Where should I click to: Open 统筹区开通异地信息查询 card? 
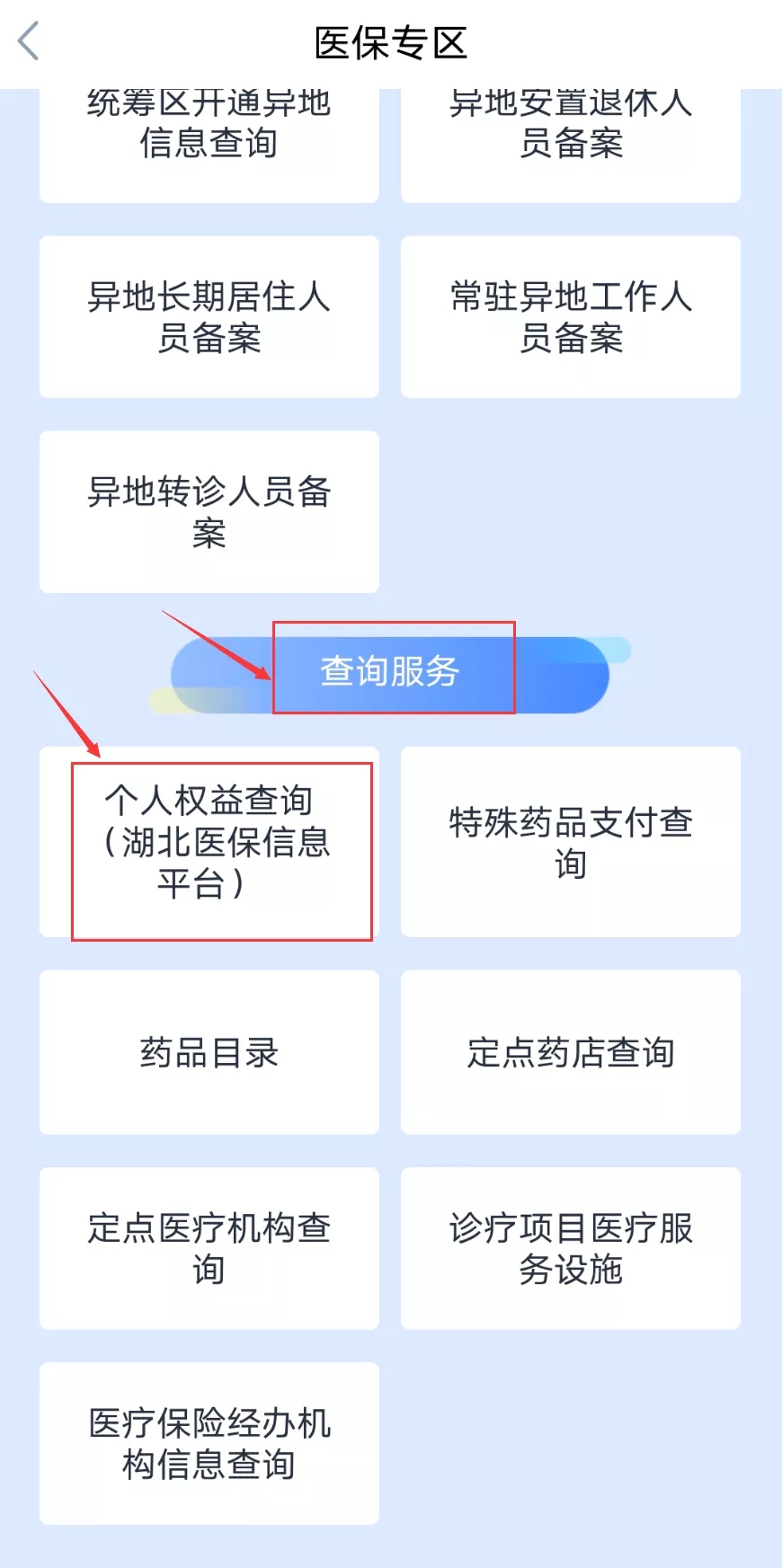tap(209, 144)
